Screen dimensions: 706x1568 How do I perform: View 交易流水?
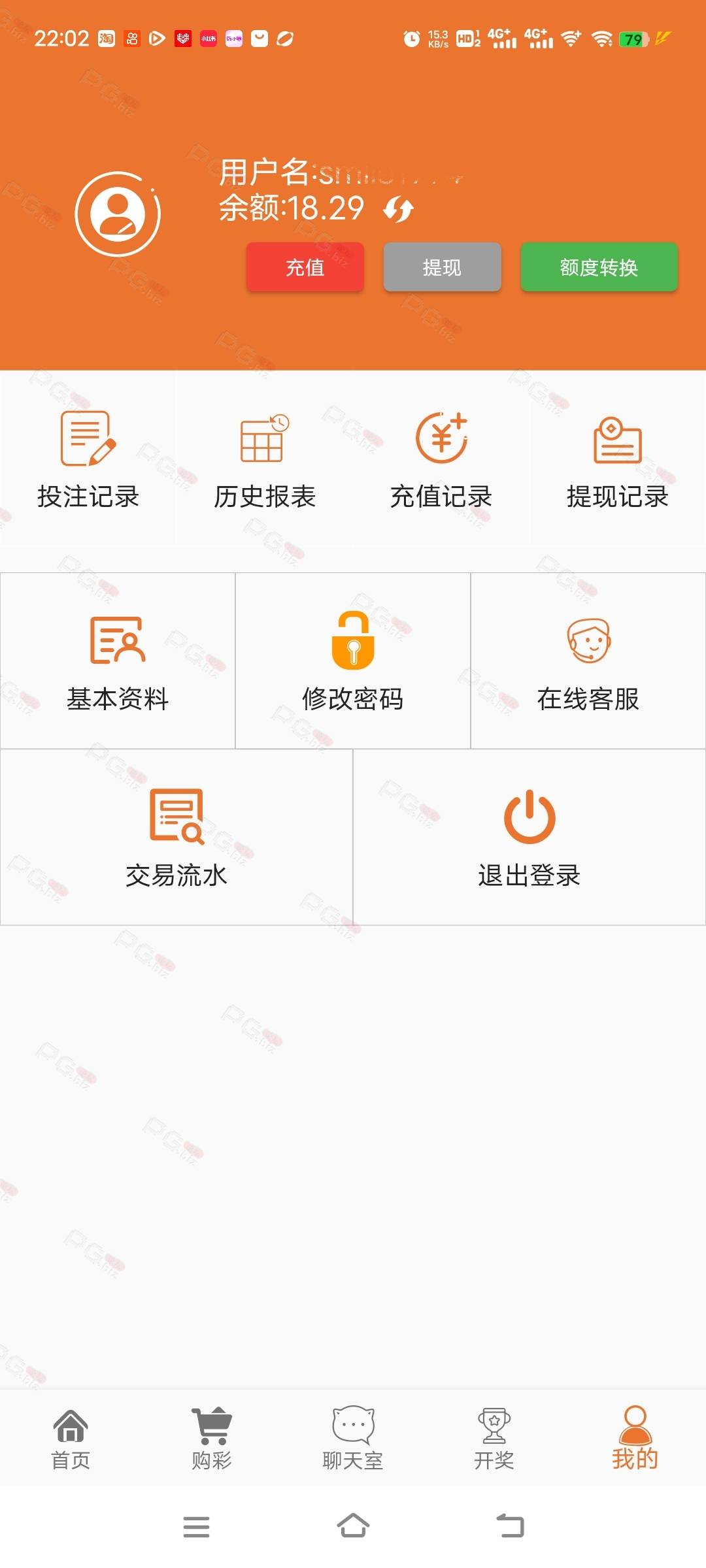point(176,837)
